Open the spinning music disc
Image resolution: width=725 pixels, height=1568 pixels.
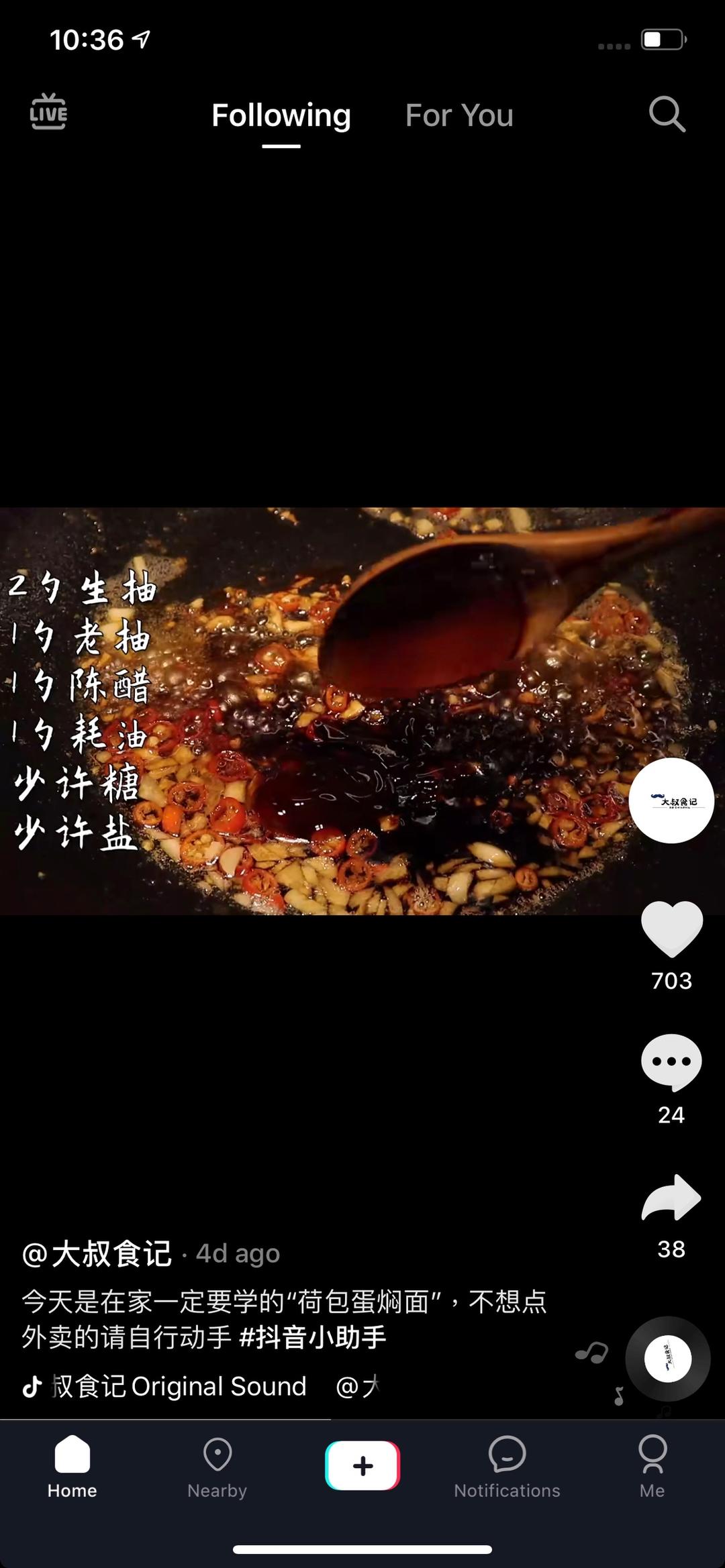coord(667,1359)
